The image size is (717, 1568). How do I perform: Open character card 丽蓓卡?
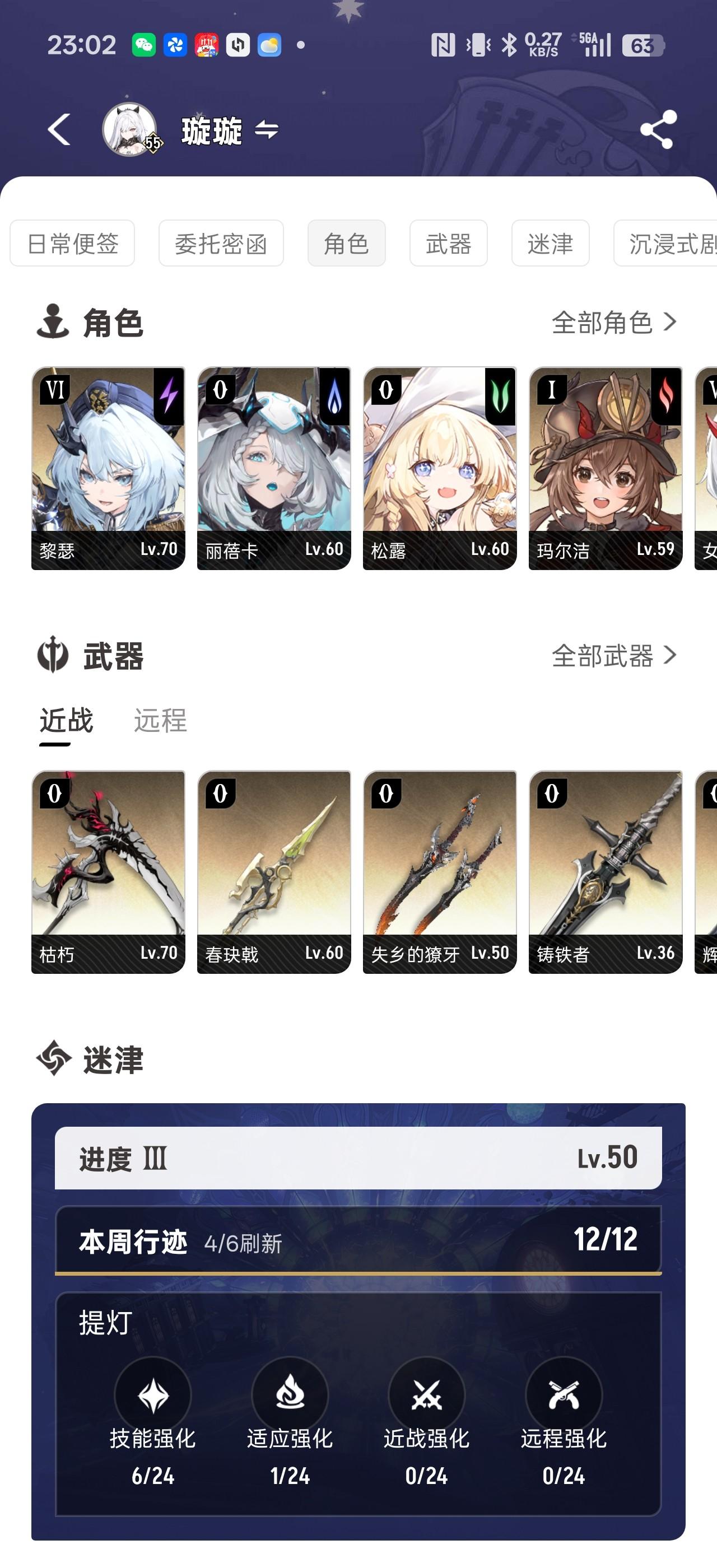point(274,468)
